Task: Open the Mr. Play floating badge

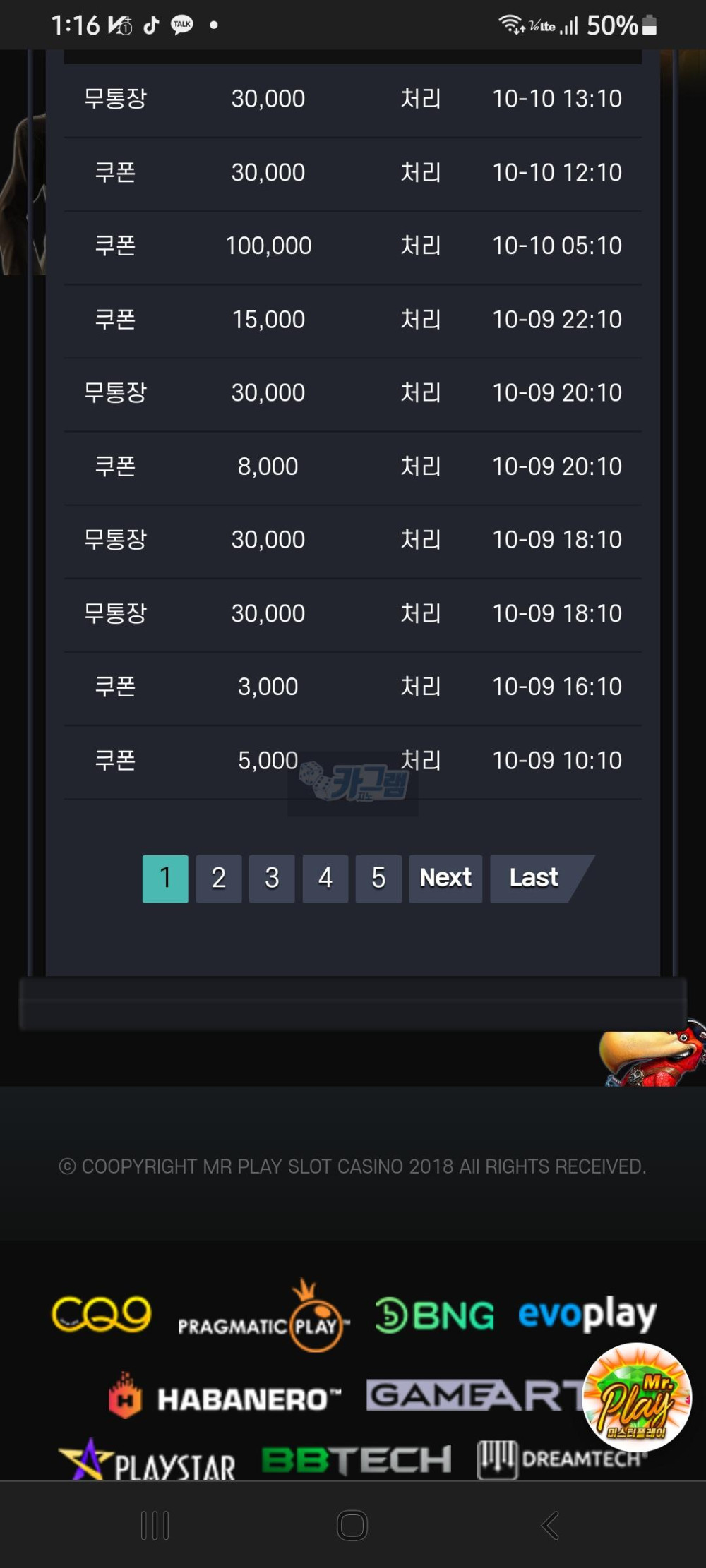Action: (x=637, y=1398)
